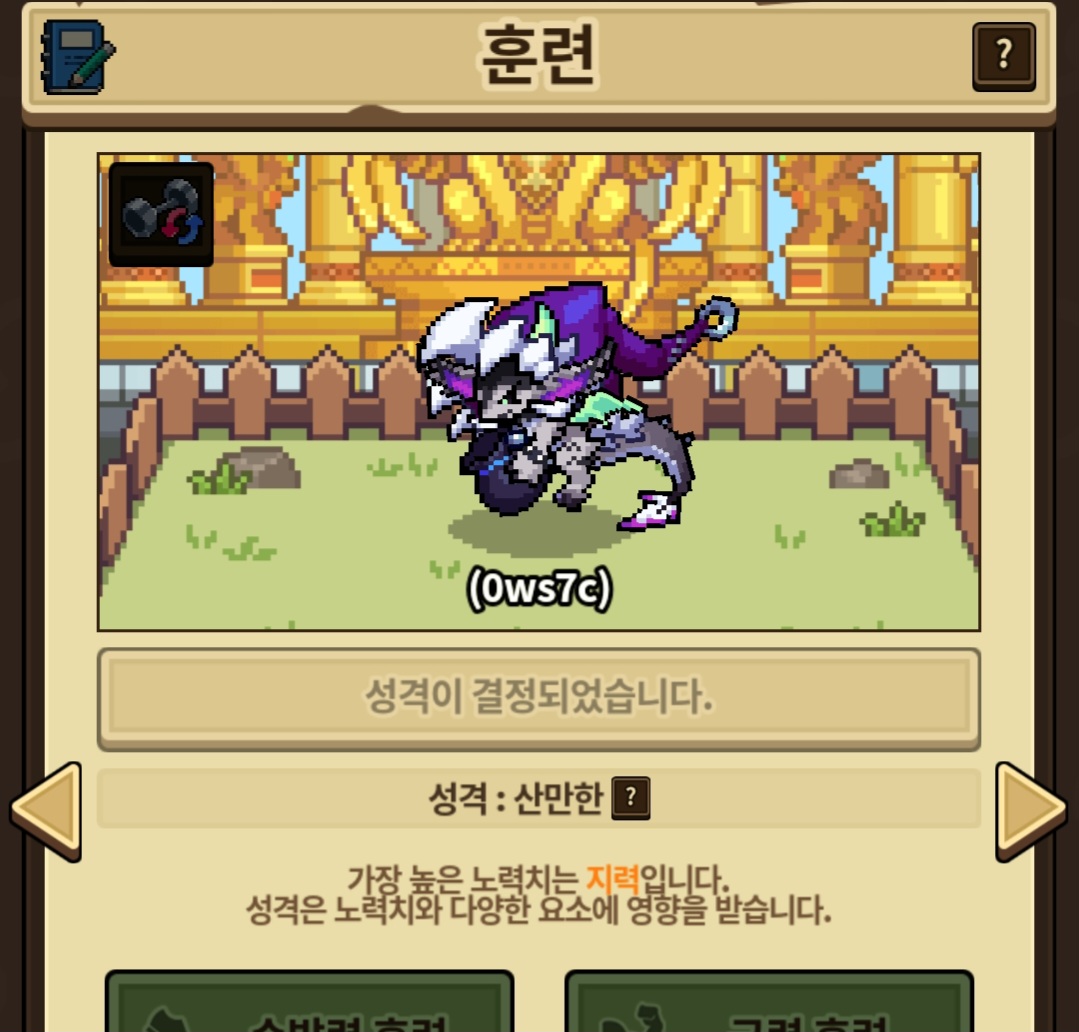Screen dimensions: 1079x1032
Task: Open the training notebook icon
Action: tap(77, 56)
